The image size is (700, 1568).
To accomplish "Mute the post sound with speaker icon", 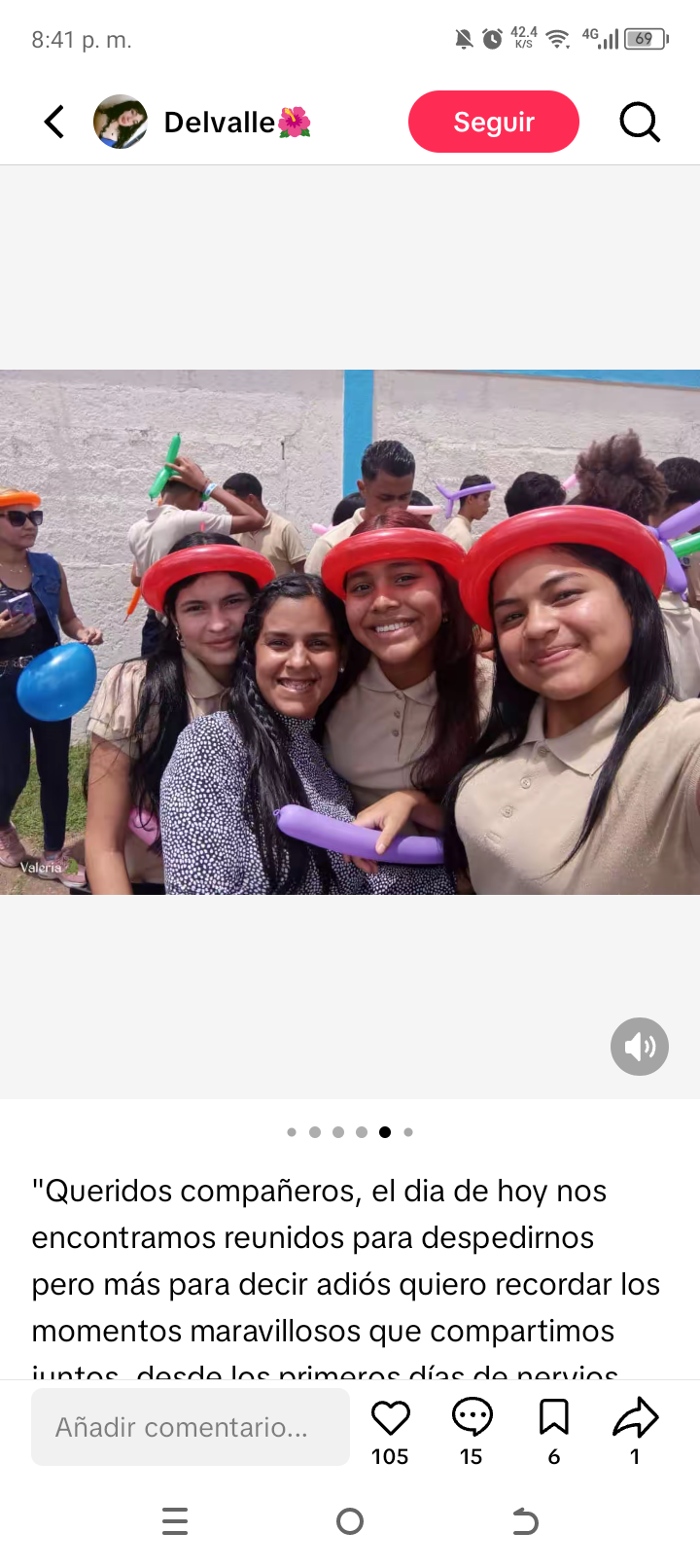I will click(x=639, y=1047).
